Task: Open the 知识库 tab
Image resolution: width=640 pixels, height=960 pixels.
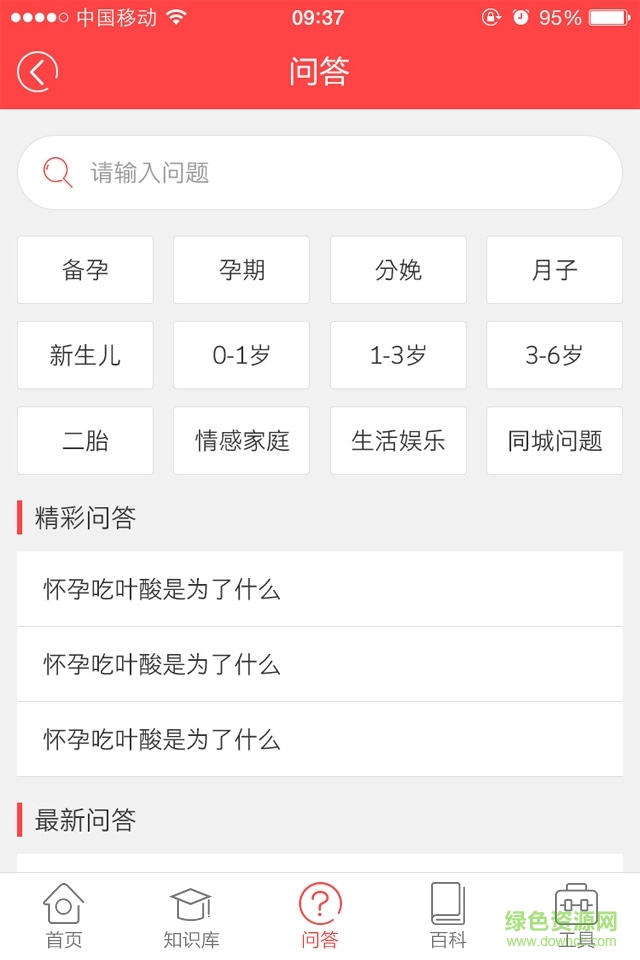Action: coord(191,915)
